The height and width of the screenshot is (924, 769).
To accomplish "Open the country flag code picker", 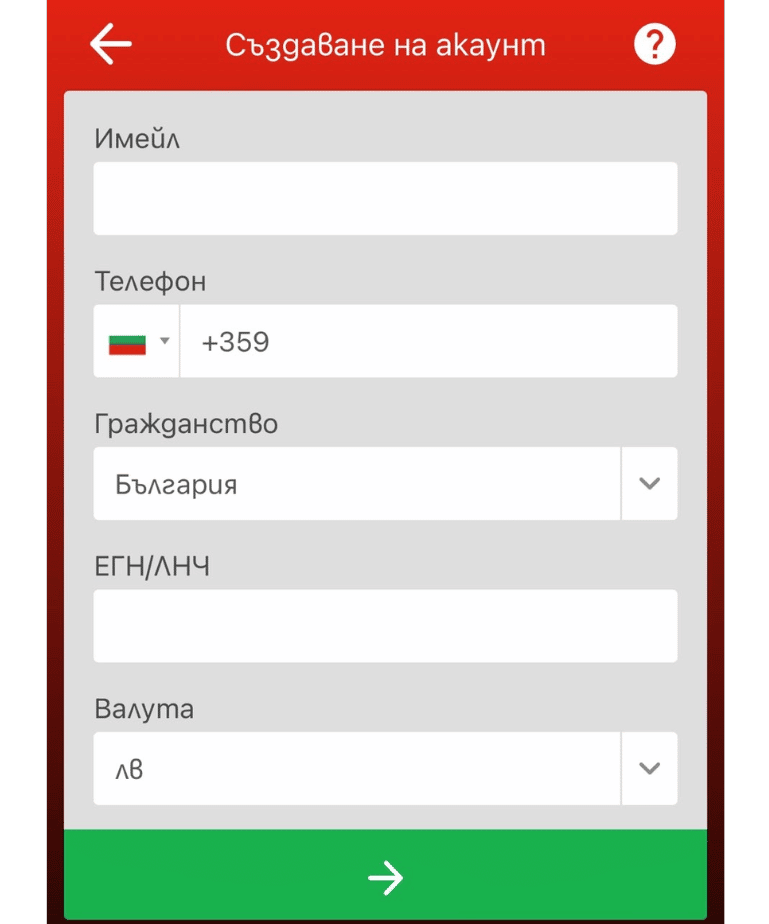I will (x=137, y=342).
